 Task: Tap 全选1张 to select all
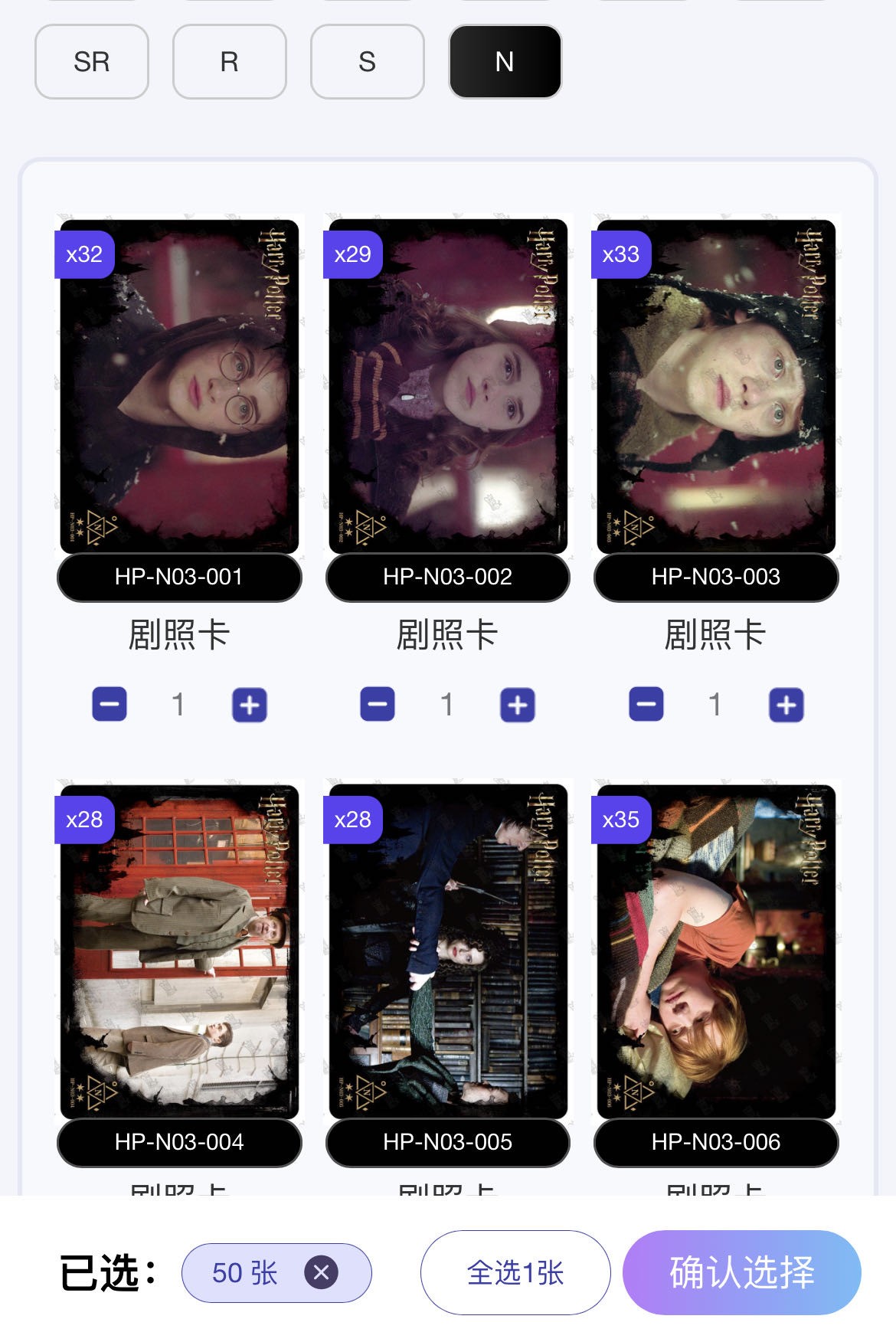tap(515, 1272)
